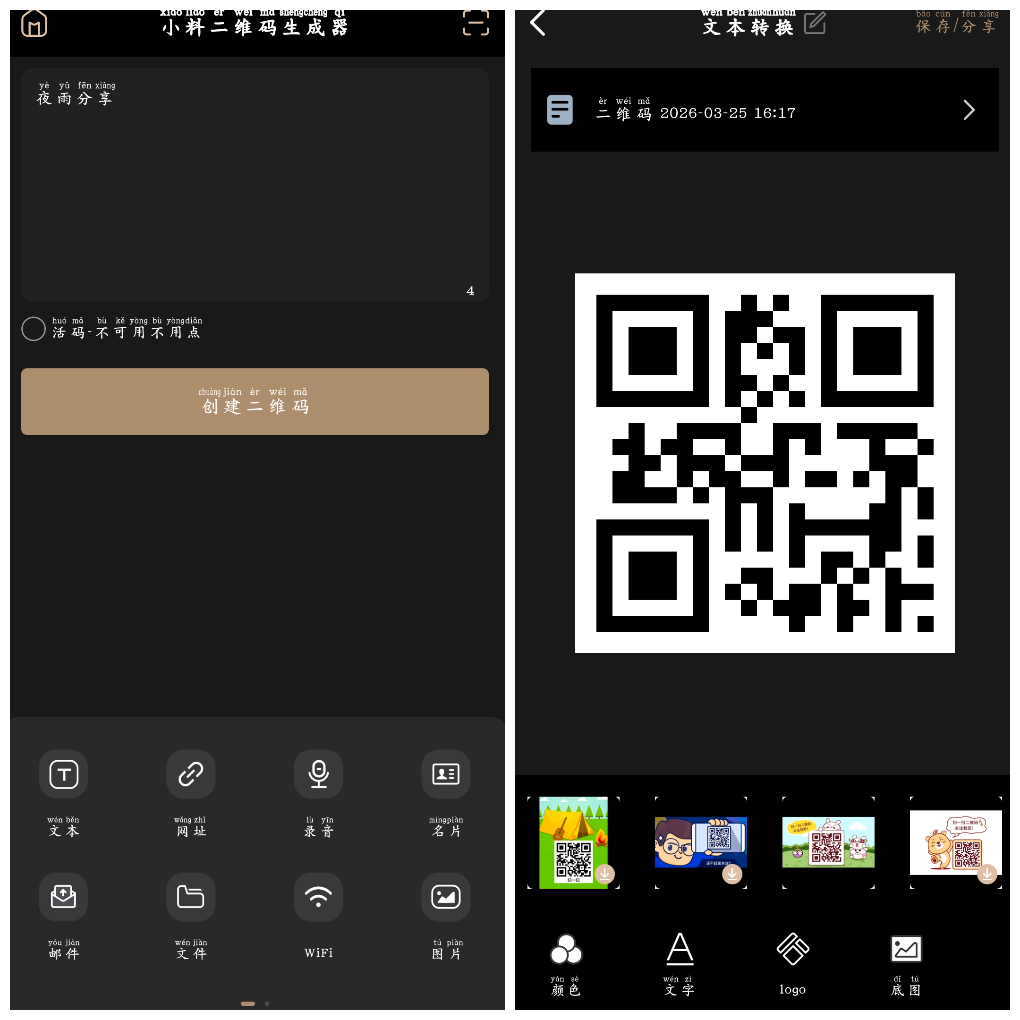This screenshot has width=1020, height=1020.
Task: Select the 名片 QR type
Action: 445,775
